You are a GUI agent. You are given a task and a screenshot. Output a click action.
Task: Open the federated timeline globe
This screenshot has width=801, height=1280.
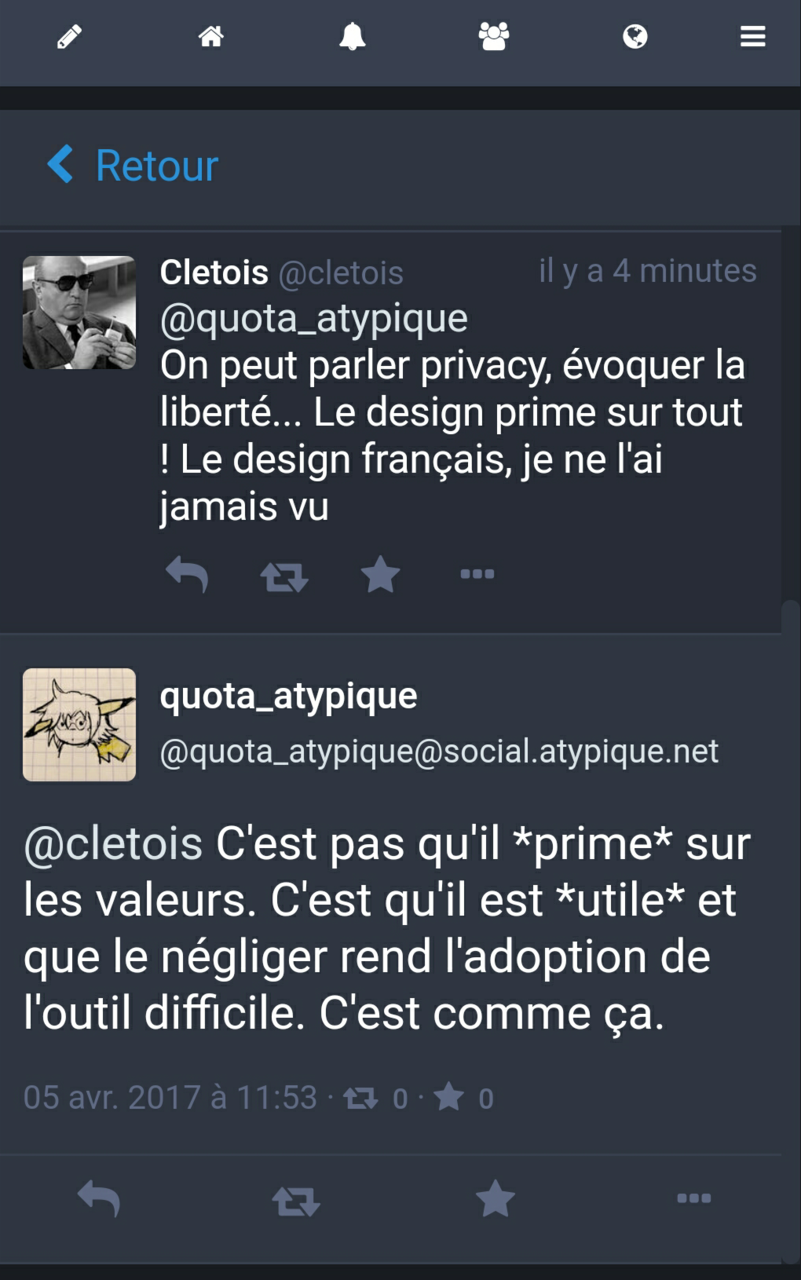635,38
